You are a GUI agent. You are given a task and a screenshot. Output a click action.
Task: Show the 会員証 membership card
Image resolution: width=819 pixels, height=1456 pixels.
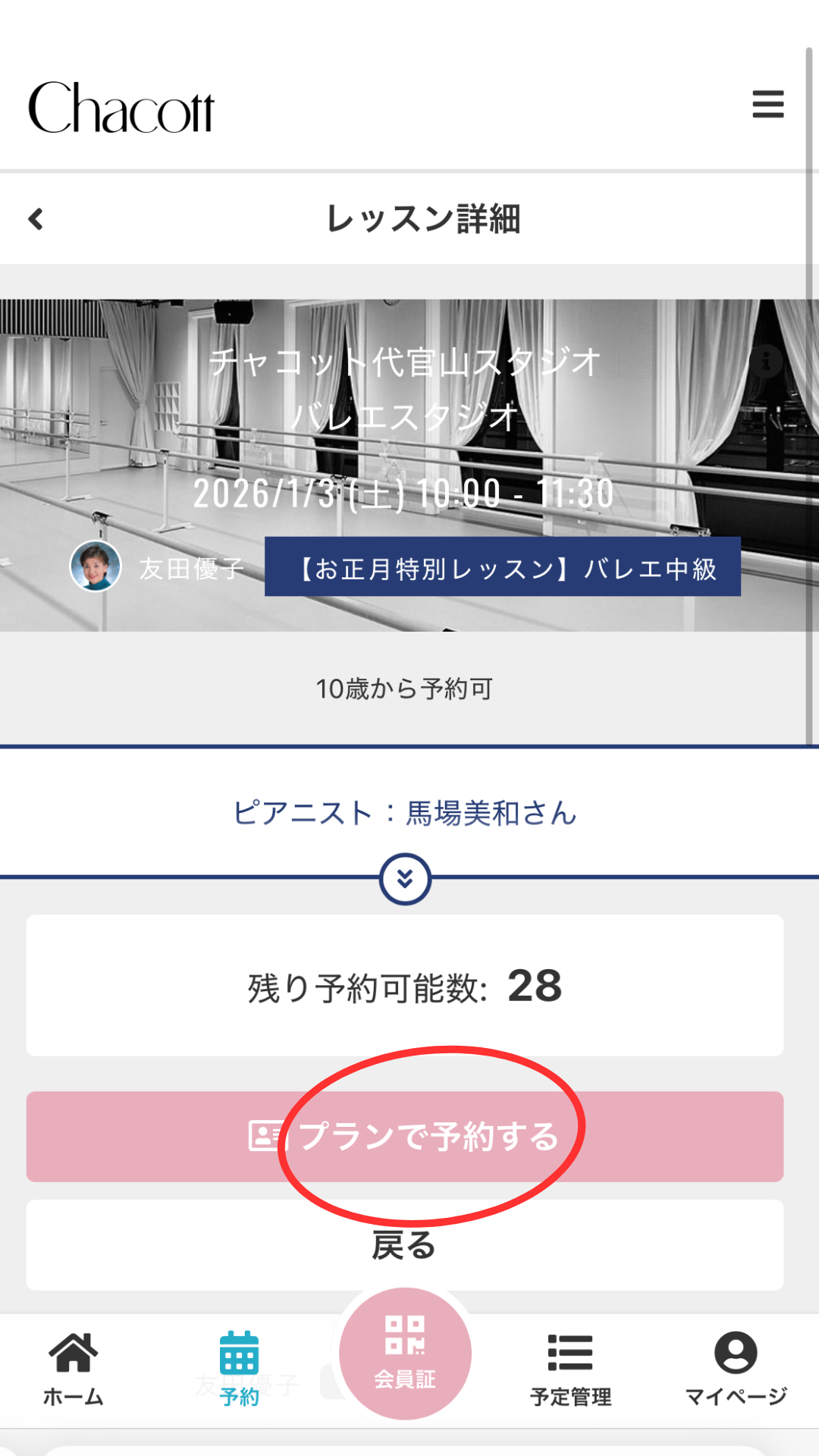(405, 1354)
